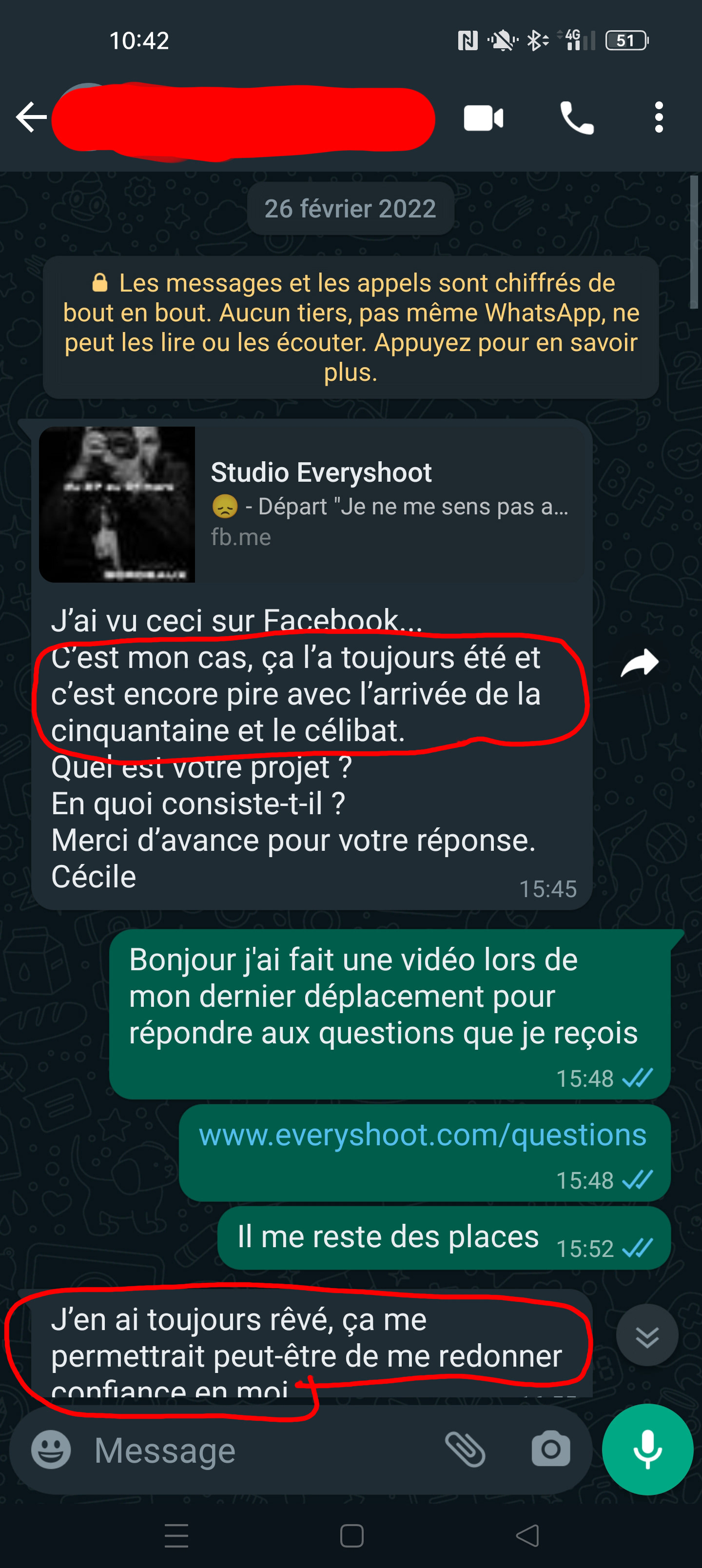Viewport: 702px width, 1568px height.
Task: Open the www.everyshoot.com/questions link
Action: (x=423, y=1135)
